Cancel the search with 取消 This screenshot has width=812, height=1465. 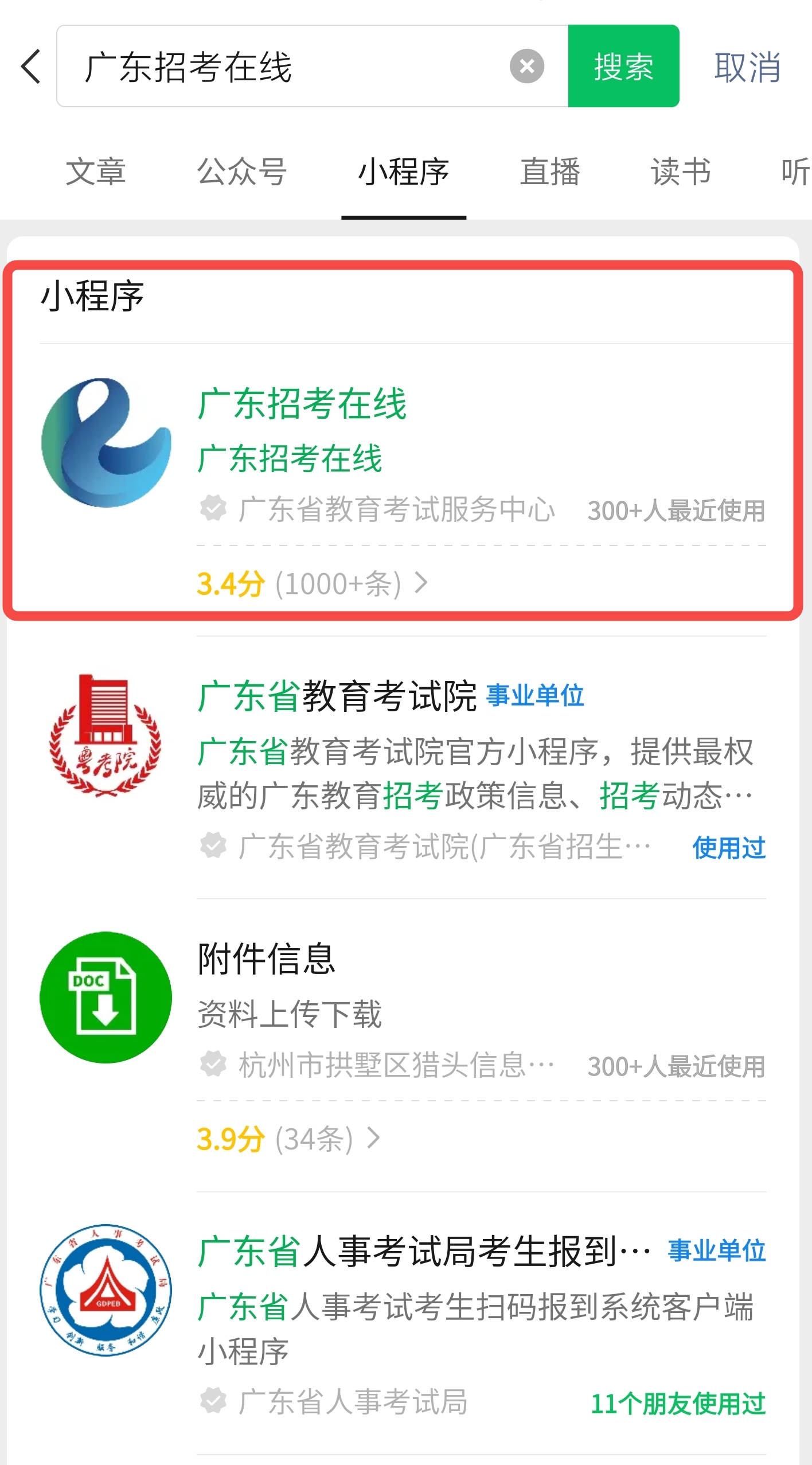tap(747, 68)
